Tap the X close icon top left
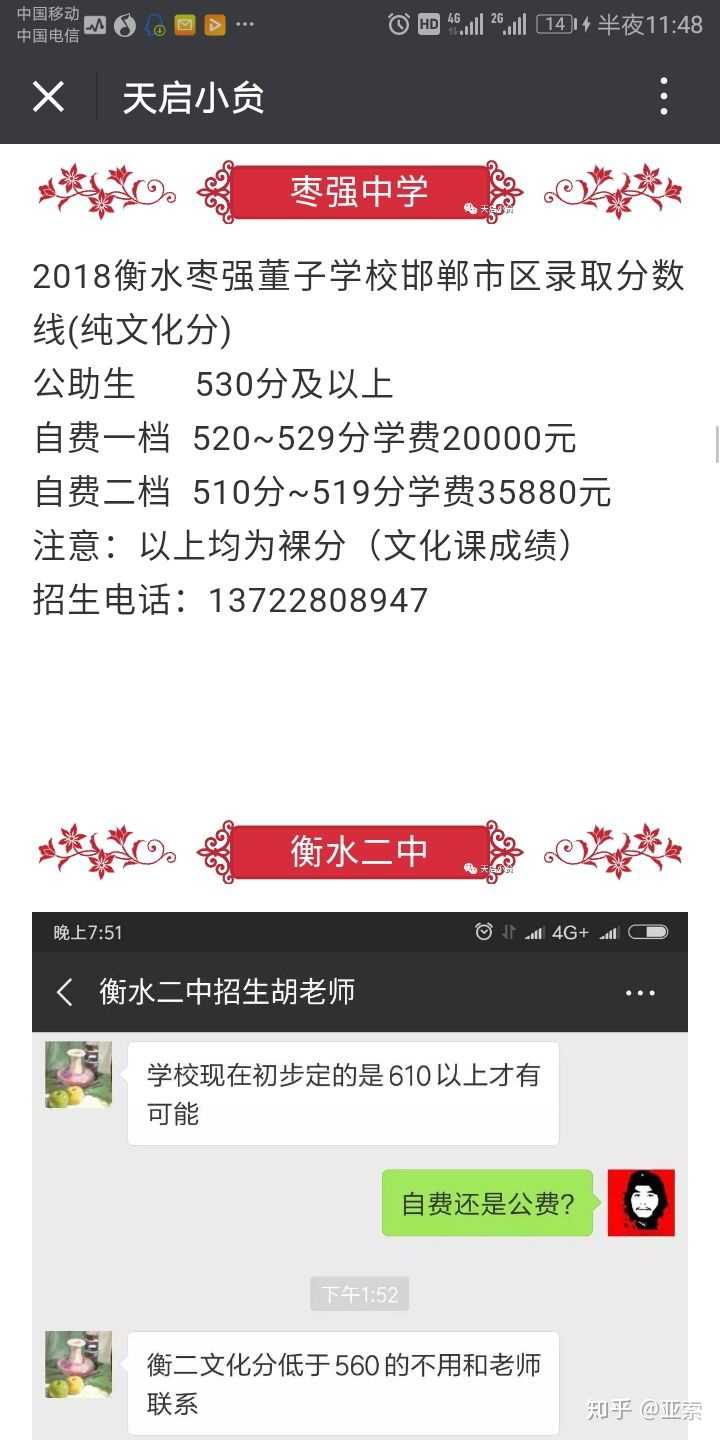Viewport: 720px width, 1440px height. pos(49,97)
